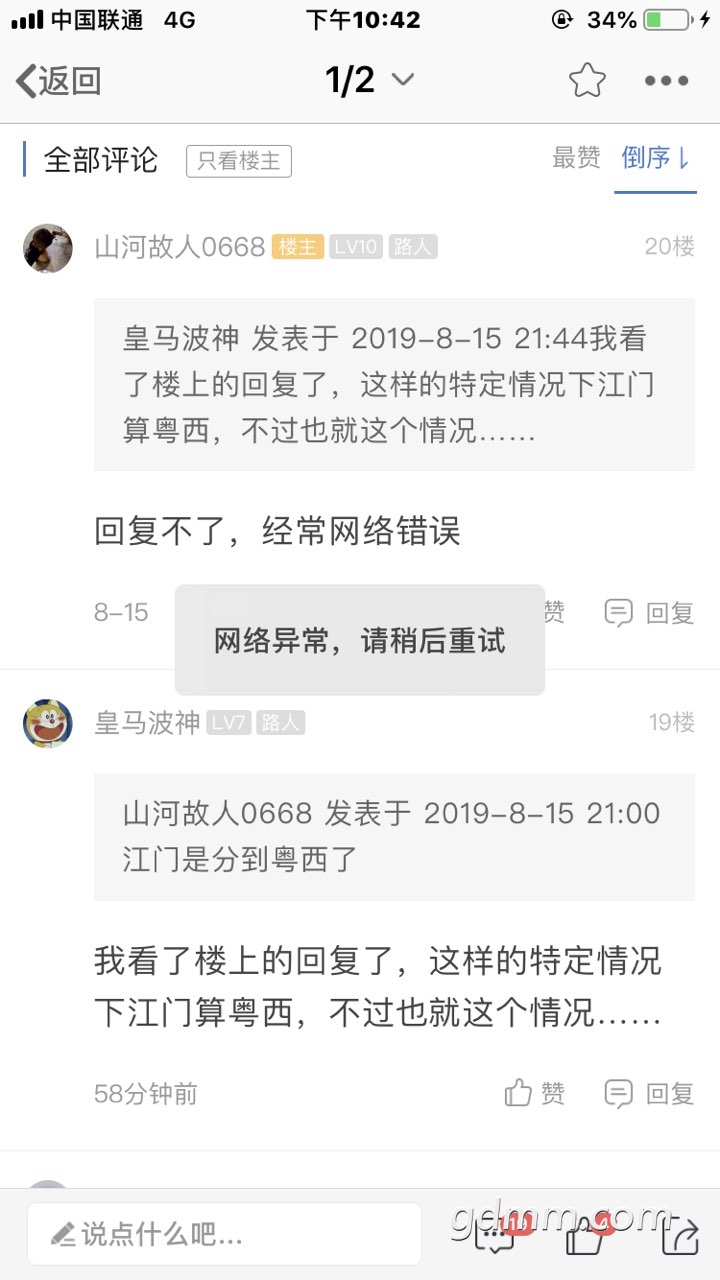720x1280 pixels.
Task: Open the more options ellipsis icon
Action: (665, 80)
